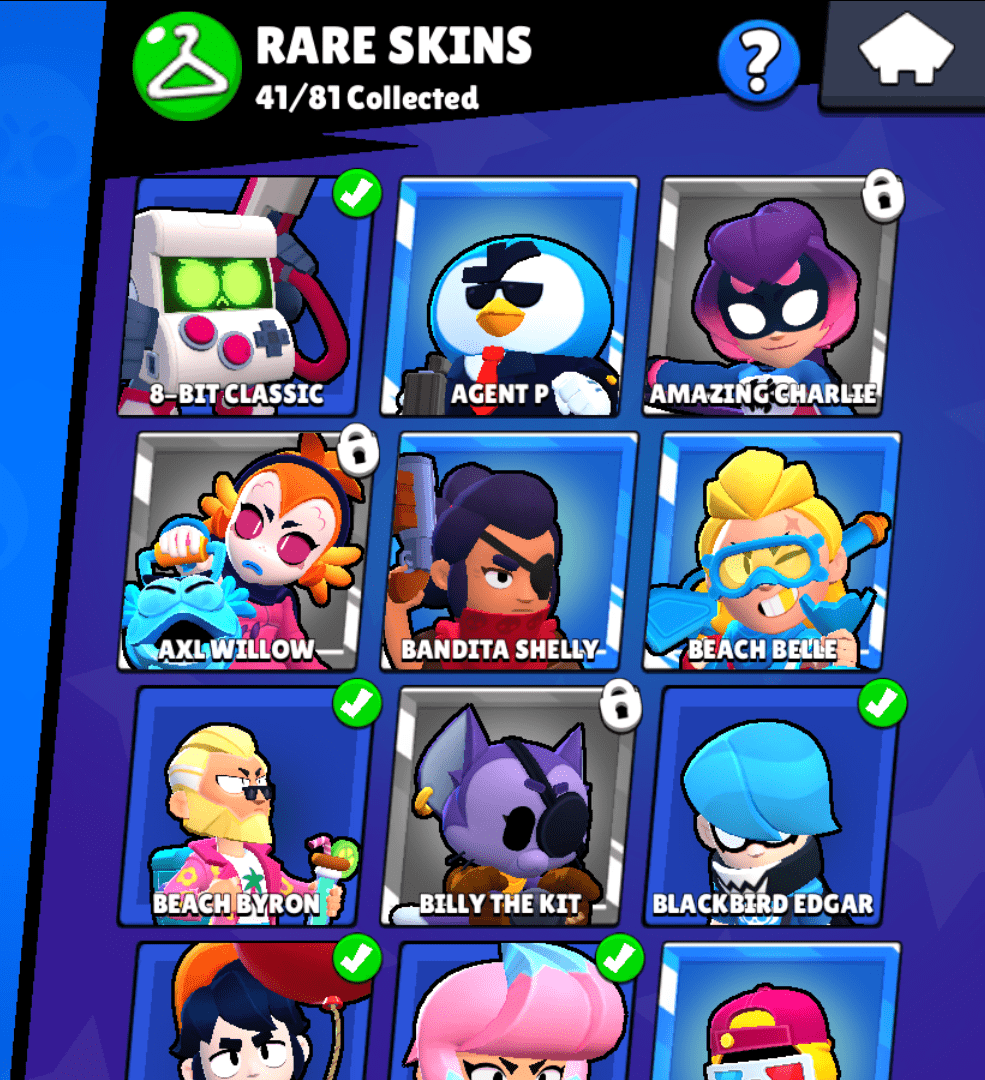Open the Axl Willow skin card
985x1080 pixels.
(x=245, y=551)
